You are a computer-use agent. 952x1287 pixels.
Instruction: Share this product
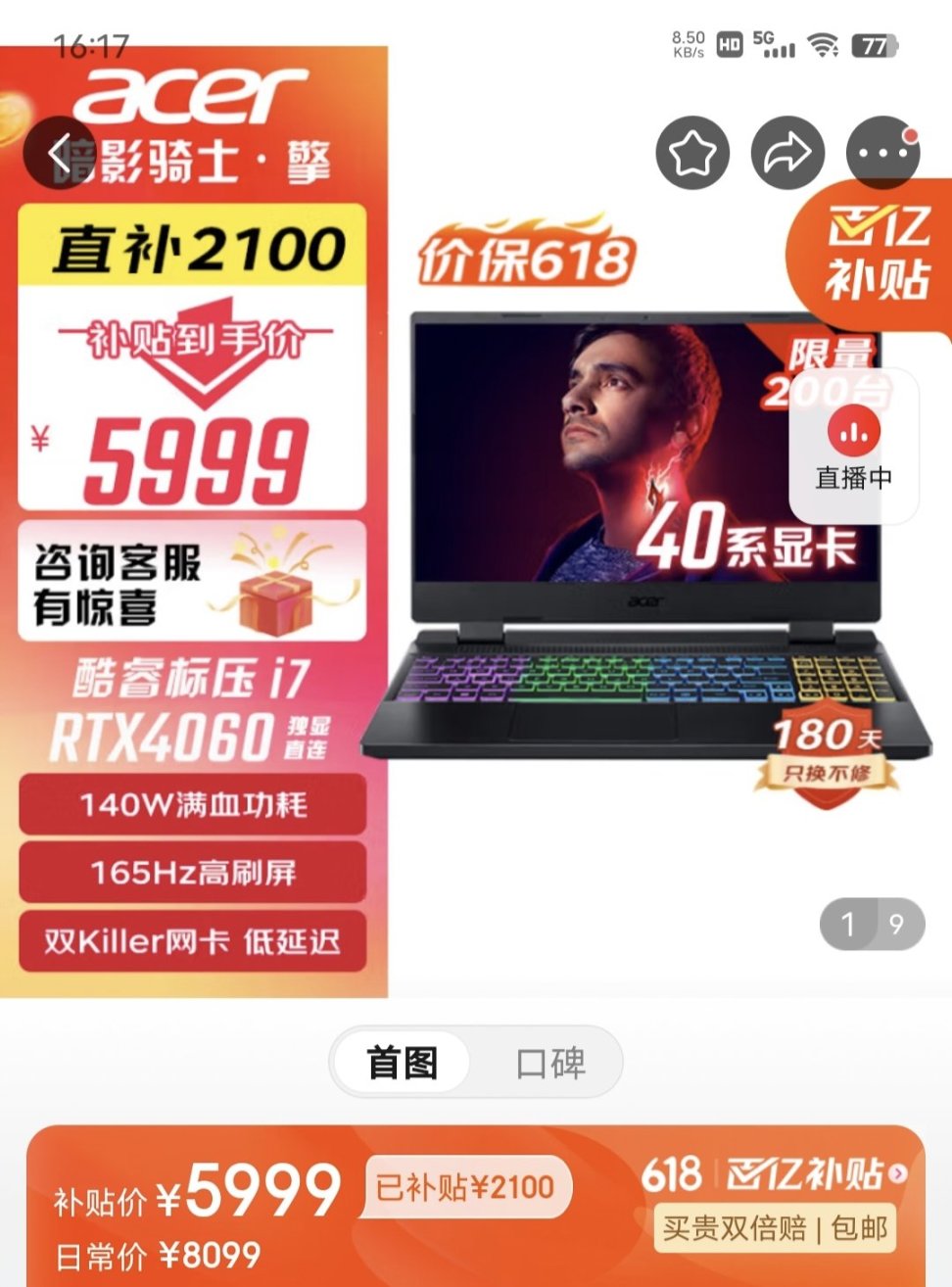pos(787,153)
